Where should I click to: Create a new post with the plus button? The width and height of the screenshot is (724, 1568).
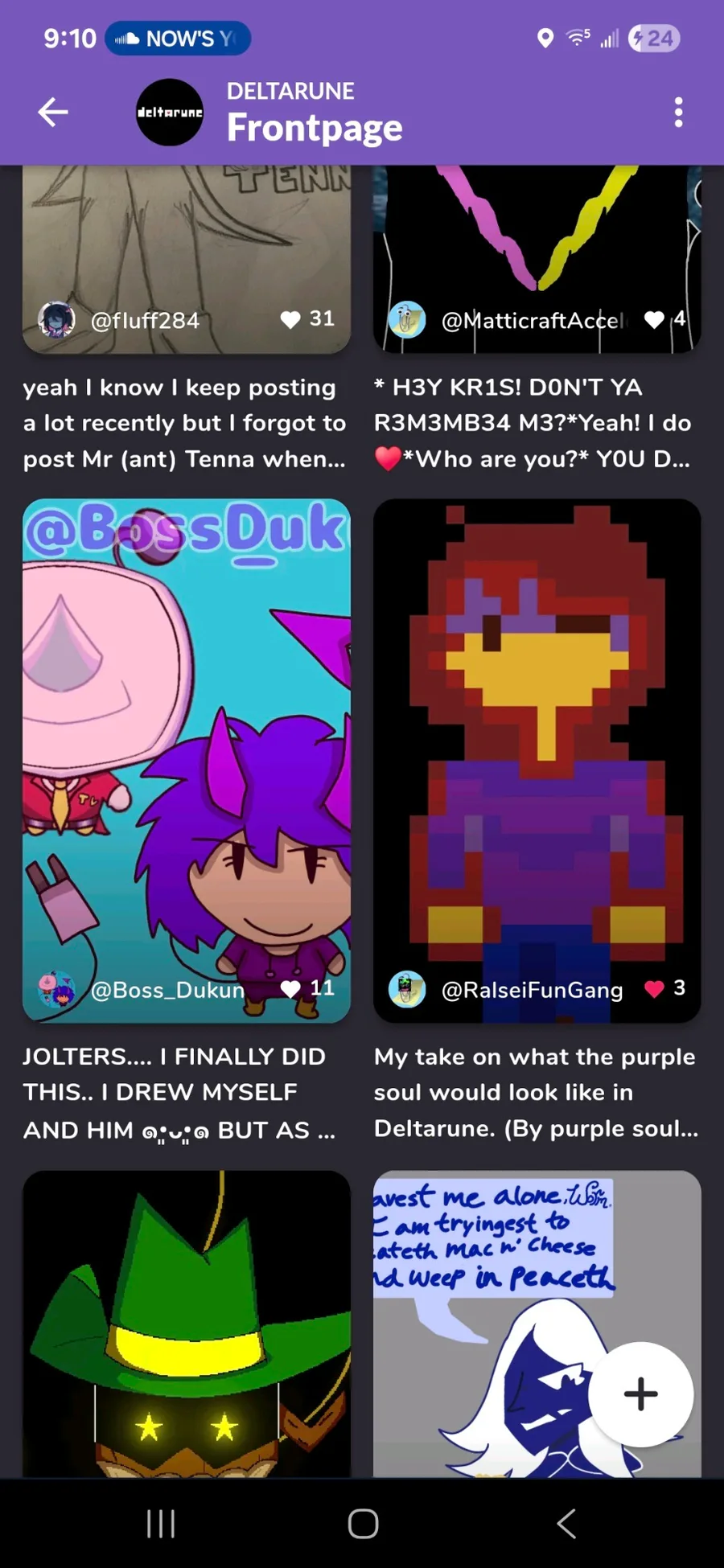coord(640,1394)
